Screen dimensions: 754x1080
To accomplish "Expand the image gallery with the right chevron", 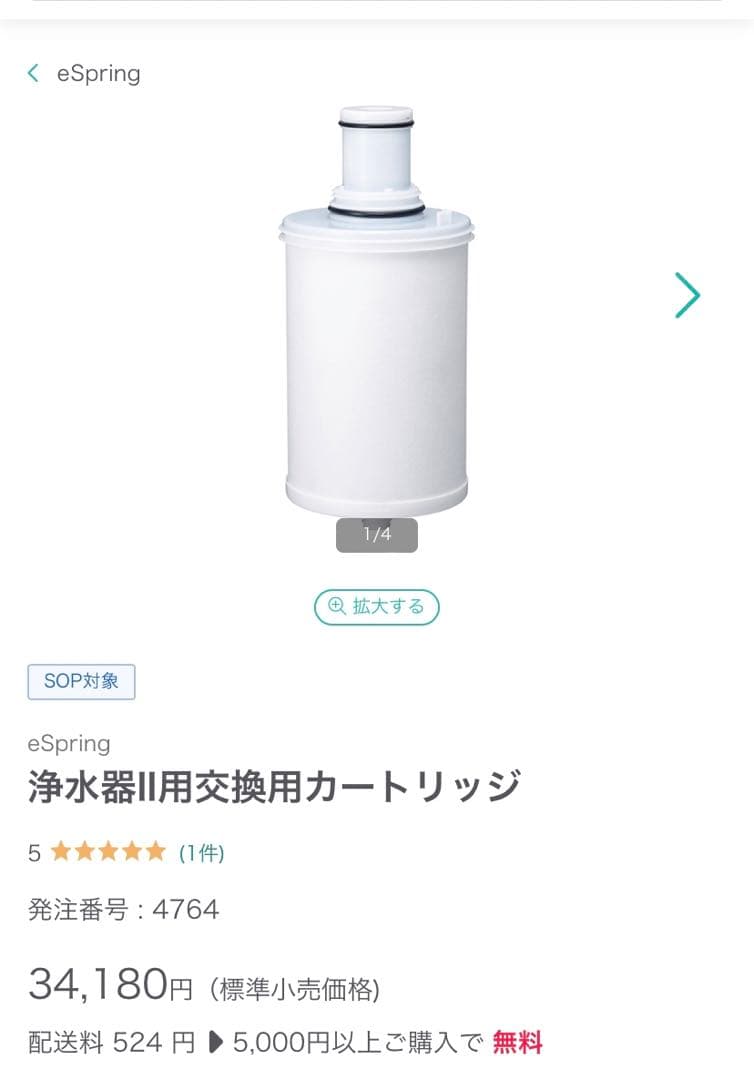I will tap(689, 295).
